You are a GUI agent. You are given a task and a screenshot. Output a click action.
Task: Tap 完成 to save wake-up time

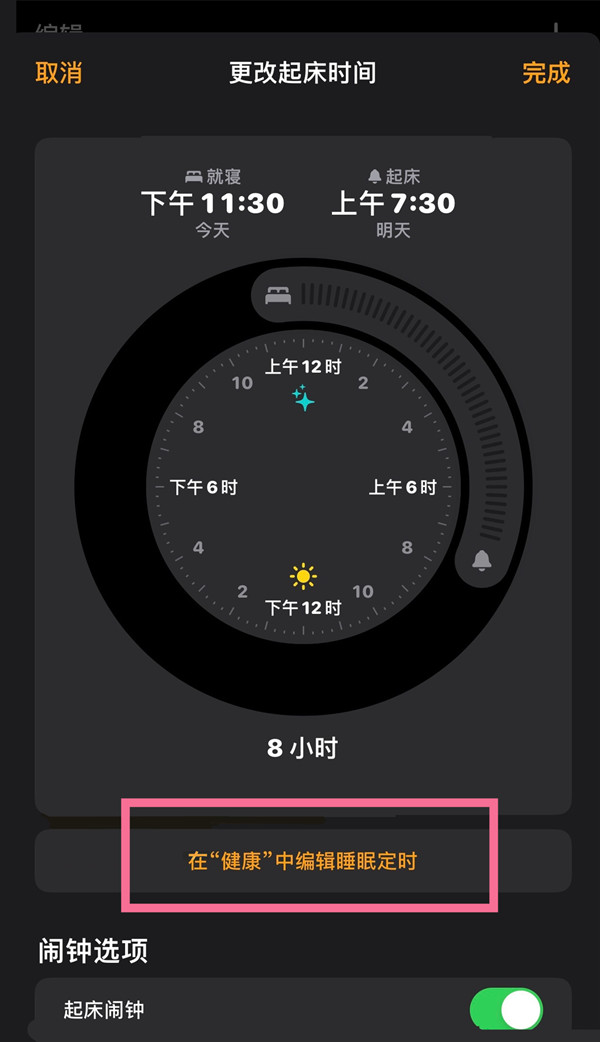[545, 73]
